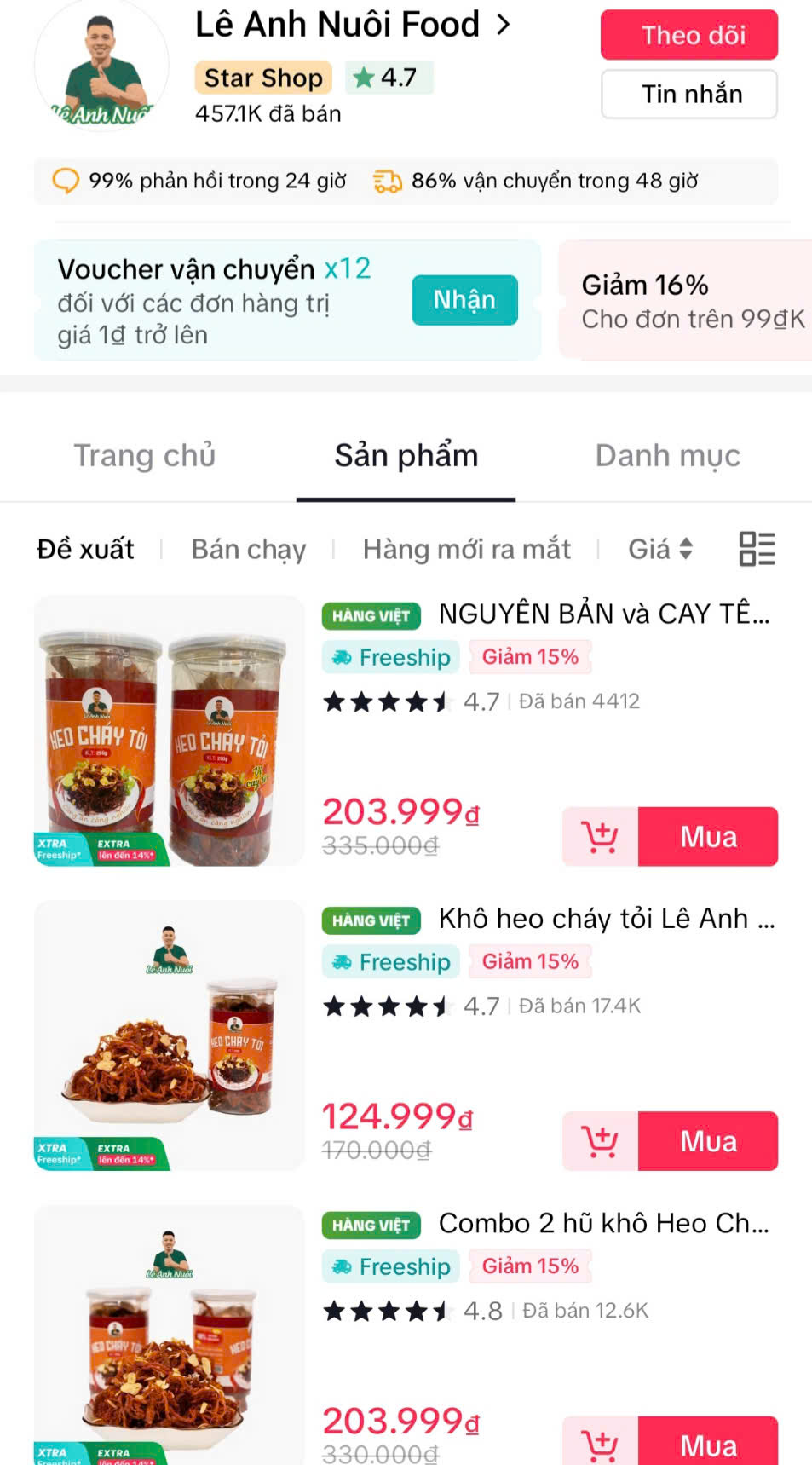Open the Danh mục tab
The width and height of the screenshot is (812, 1465).
point(668,455)
